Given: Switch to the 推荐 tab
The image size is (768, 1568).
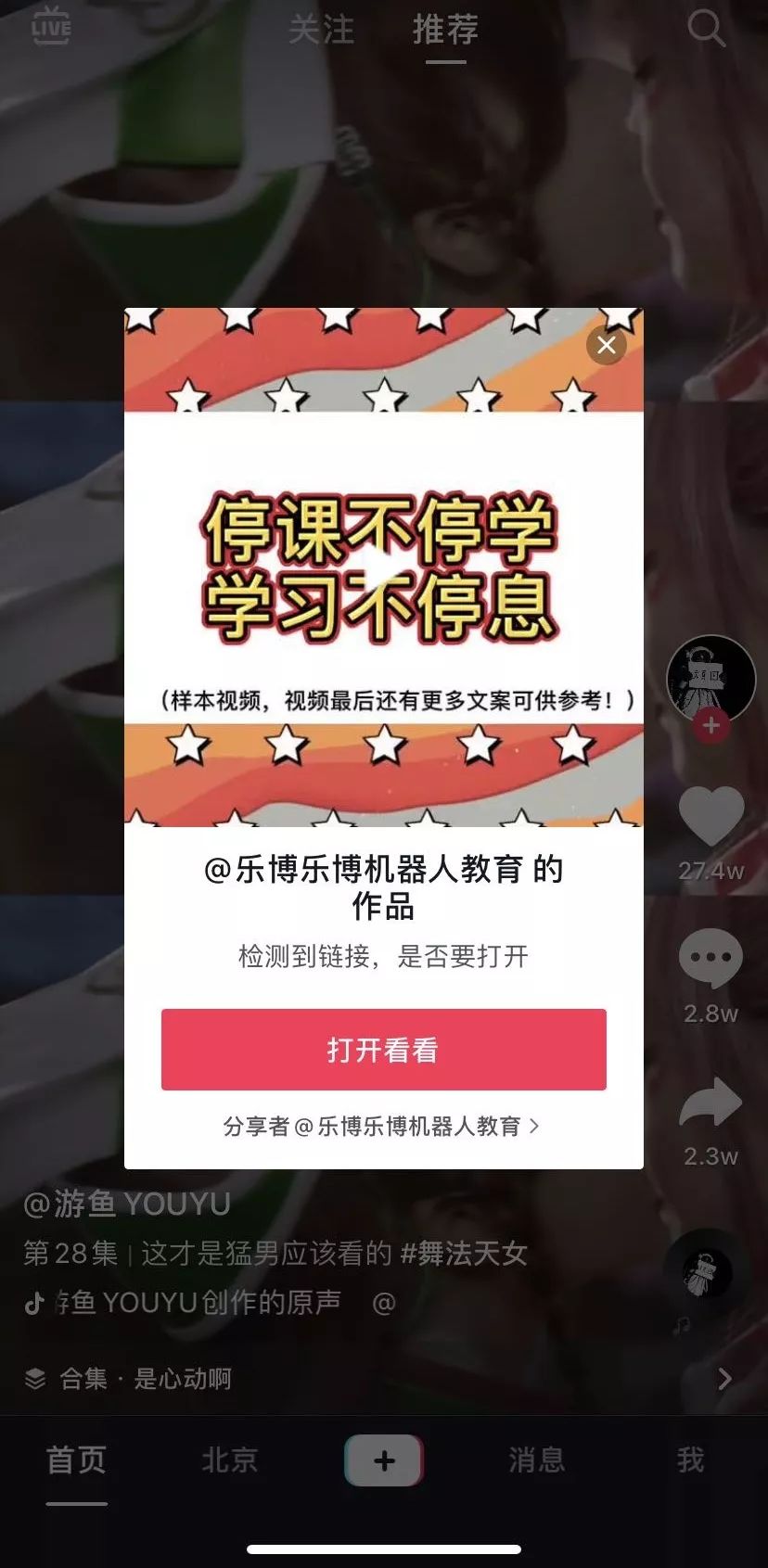Looking at the screenshot, I should coord(445,31).
